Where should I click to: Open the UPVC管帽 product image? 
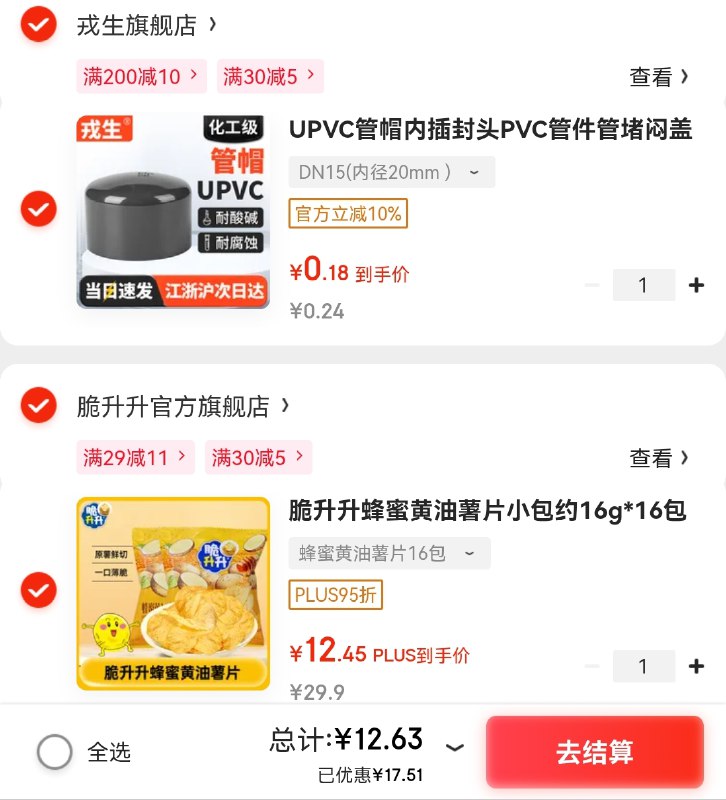point(173,211)
